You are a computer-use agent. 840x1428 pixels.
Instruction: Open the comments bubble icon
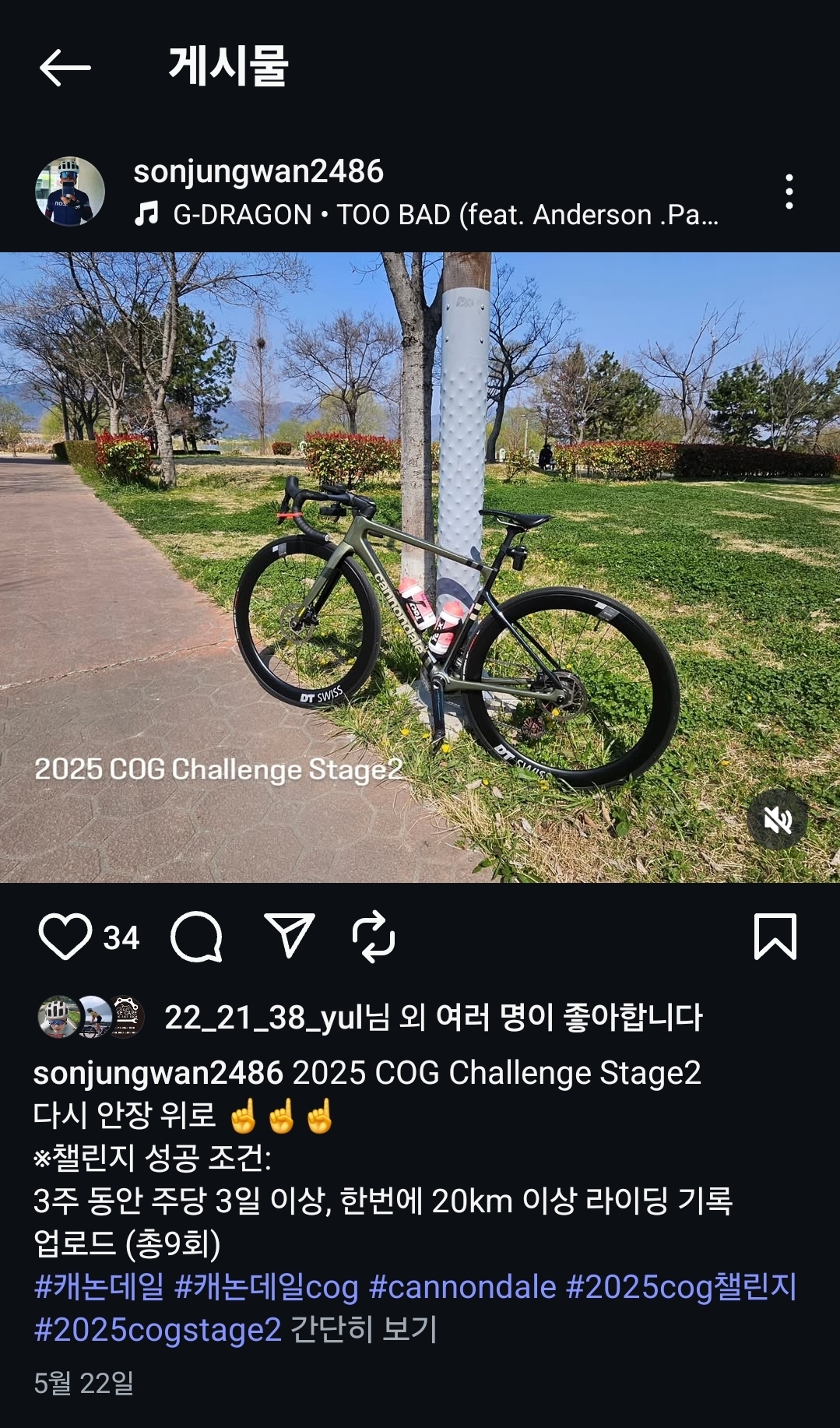[x=197, y=937]
